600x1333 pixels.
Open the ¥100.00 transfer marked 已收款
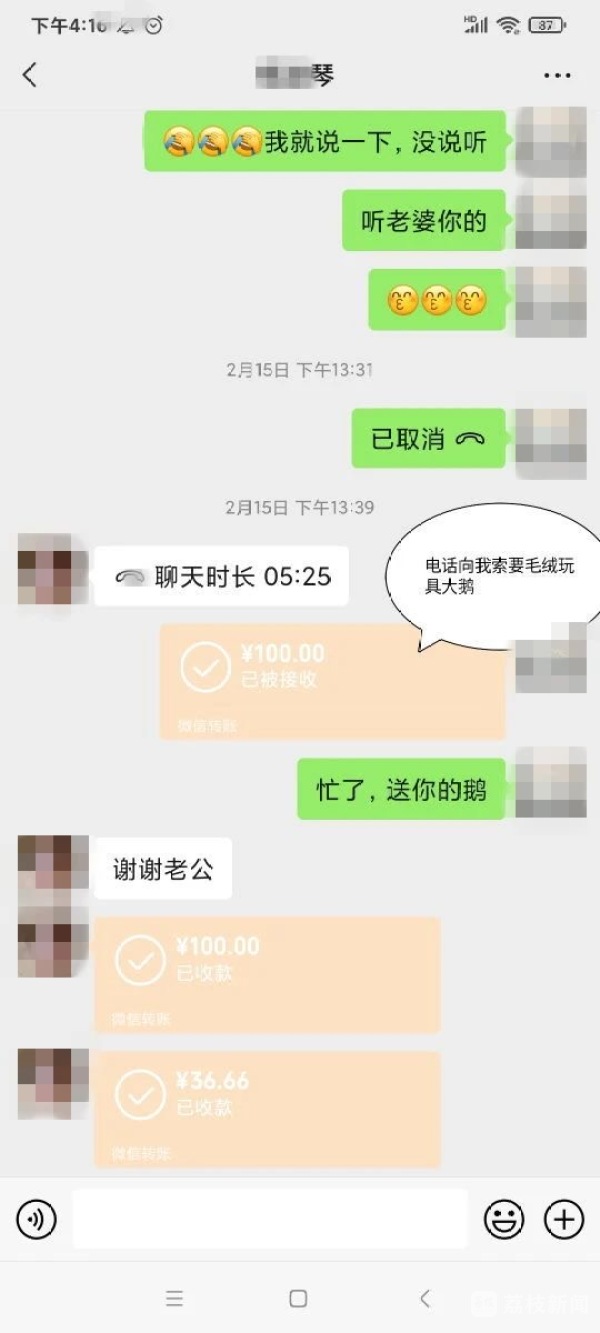[x=267, y=974]
